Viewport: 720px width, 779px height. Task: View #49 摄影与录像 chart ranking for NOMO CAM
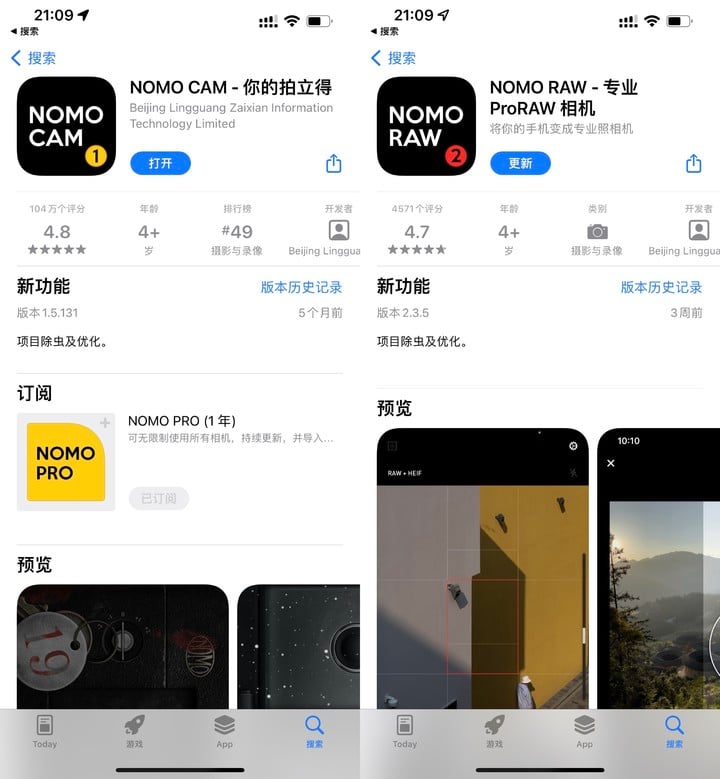point(238,232)
